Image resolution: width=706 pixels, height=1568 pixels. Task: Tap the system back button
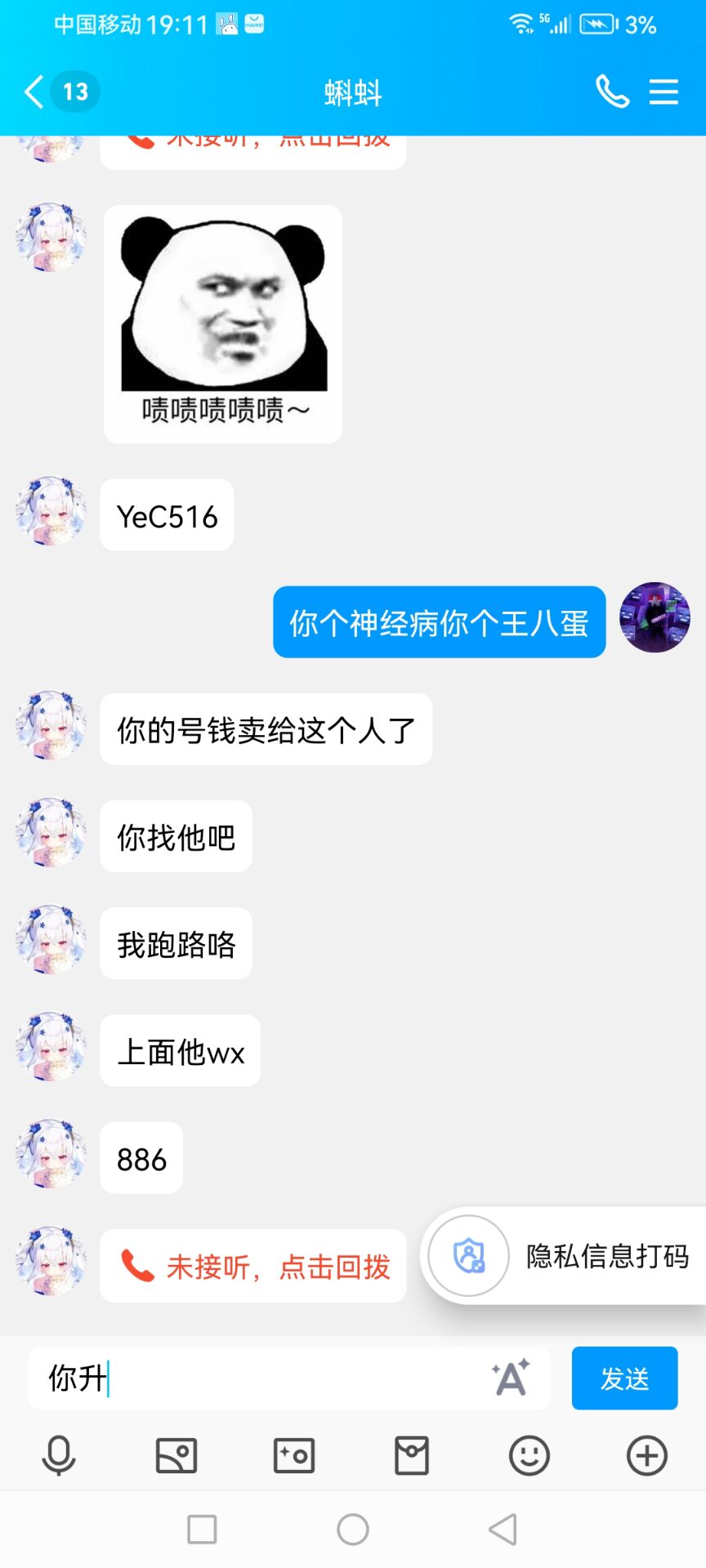(503, 1530)
